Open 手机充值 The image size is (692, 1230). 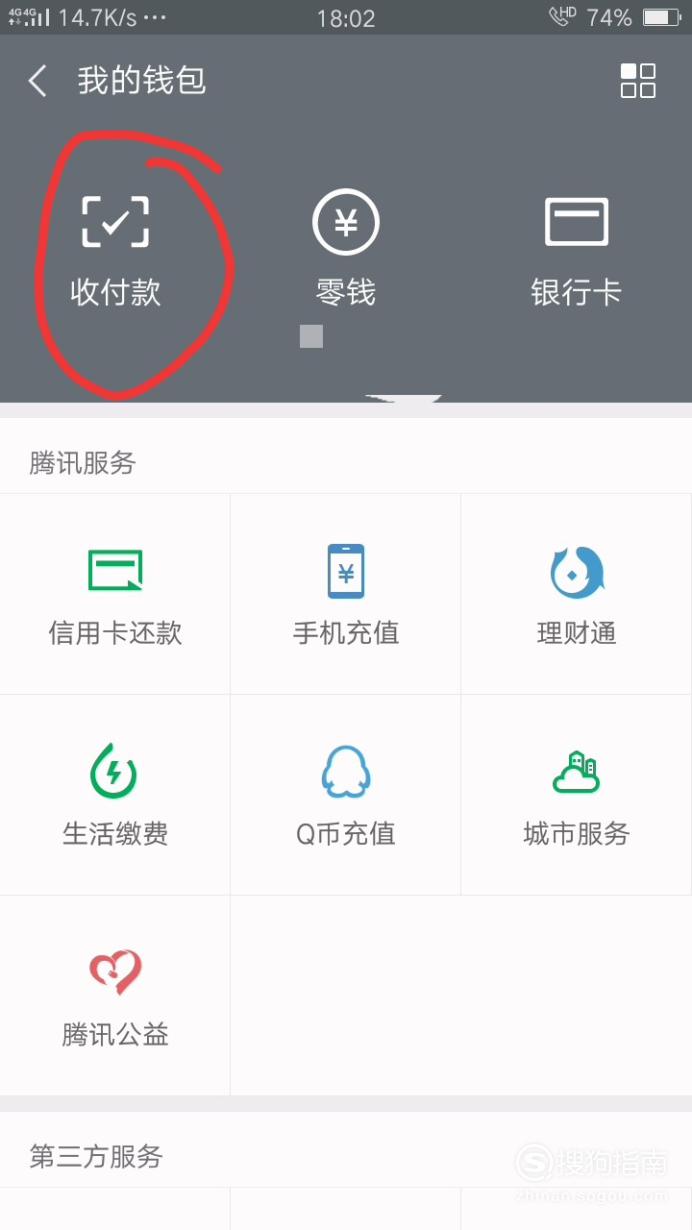pyautogui.click(x=346, y=594)
